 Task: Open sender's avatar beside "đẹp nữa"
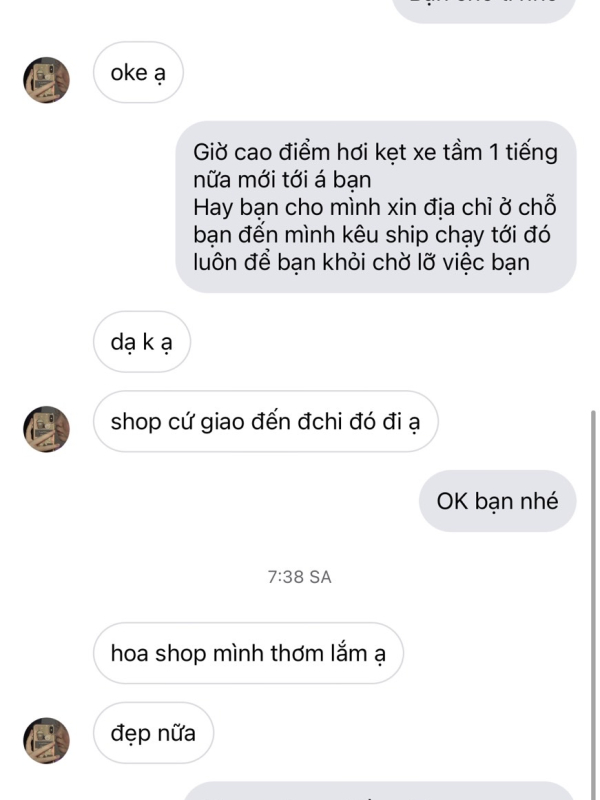46,740
